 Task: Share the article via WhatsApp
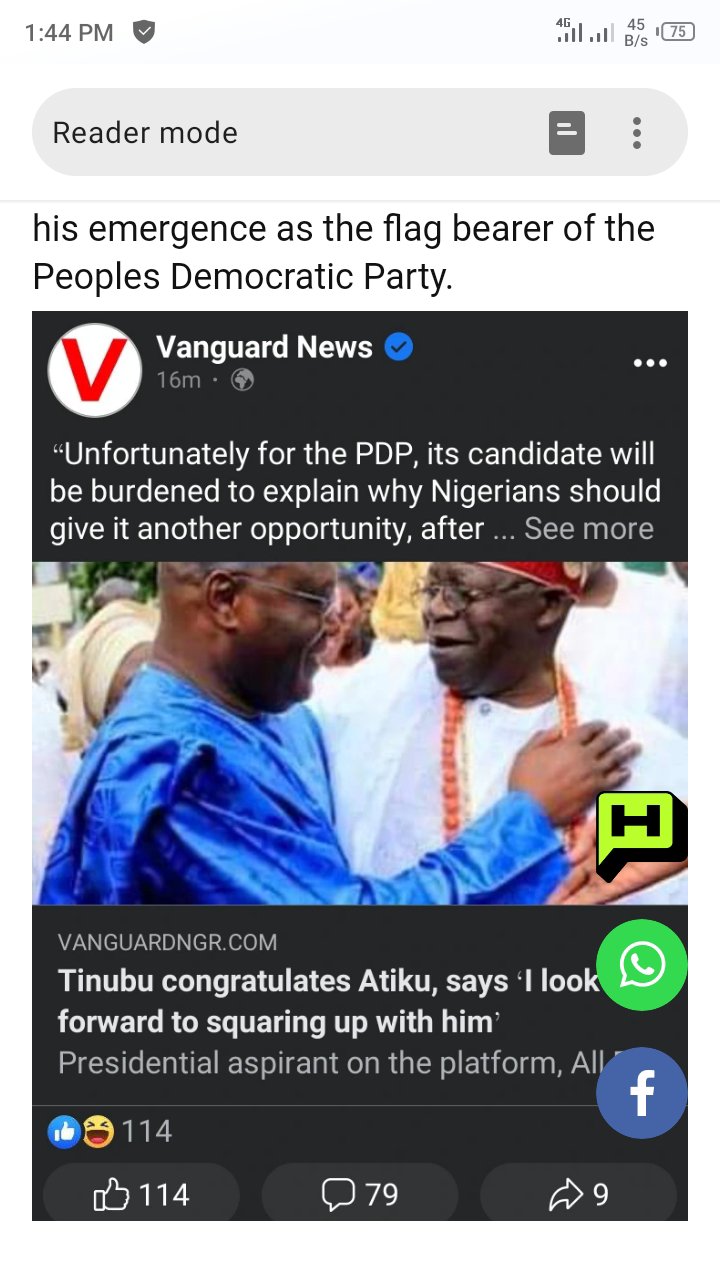641,965
